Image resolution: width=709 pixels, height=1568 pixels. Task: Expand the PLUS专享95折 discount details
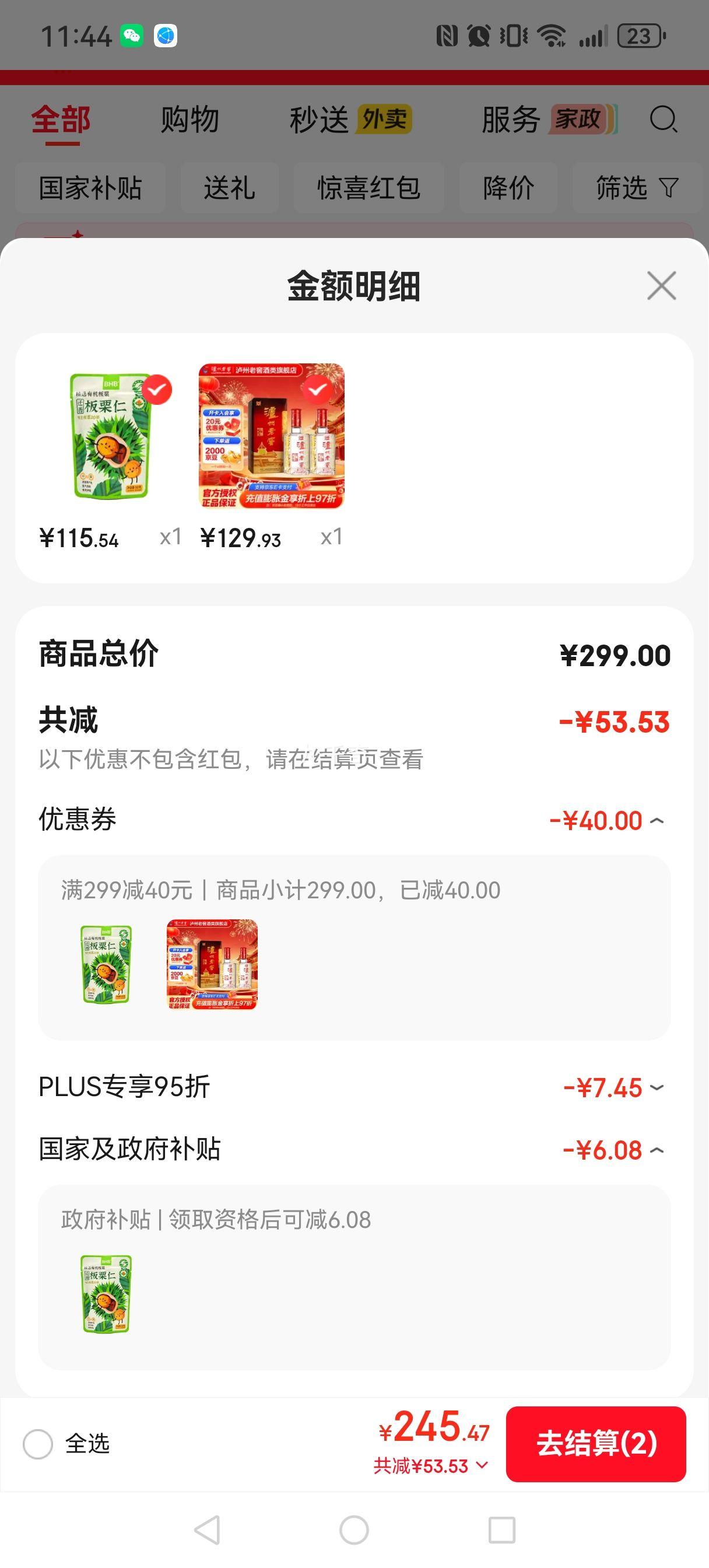pyautogui.click(x=655, y=1087)
